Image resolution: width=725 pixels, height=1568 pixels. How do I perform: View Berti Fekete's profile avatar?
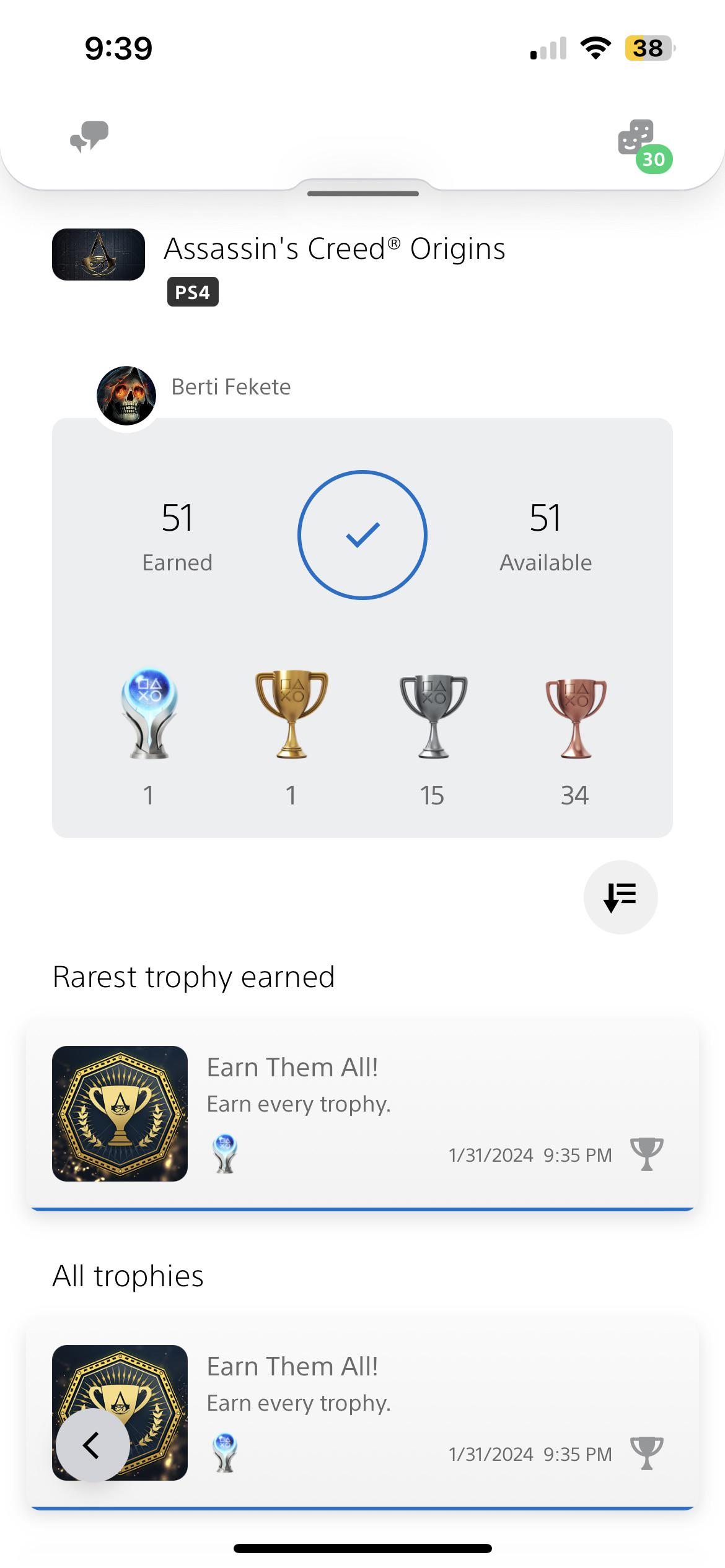click(126, 396)
